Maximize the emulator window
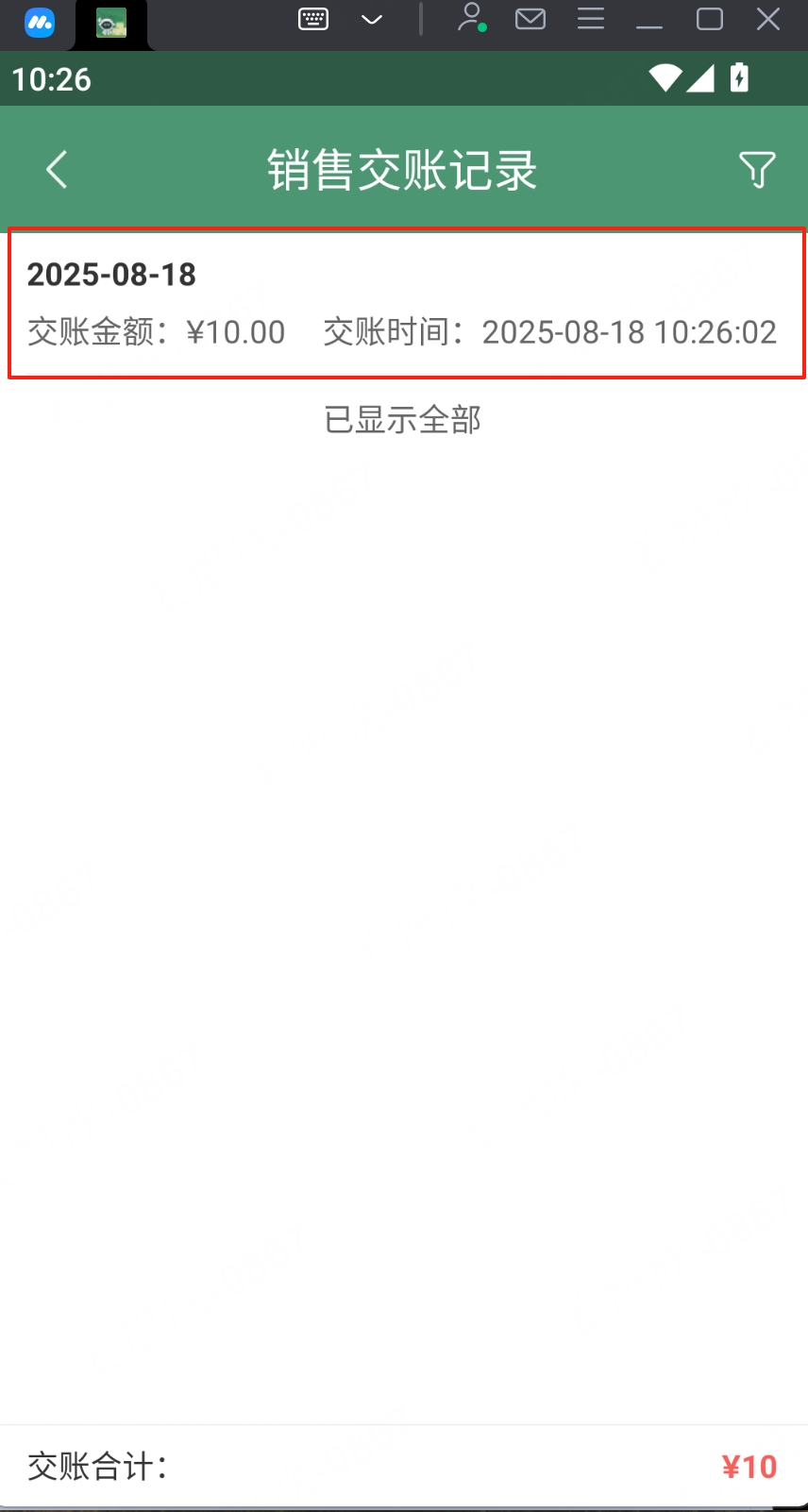 [x=709, y=19]
